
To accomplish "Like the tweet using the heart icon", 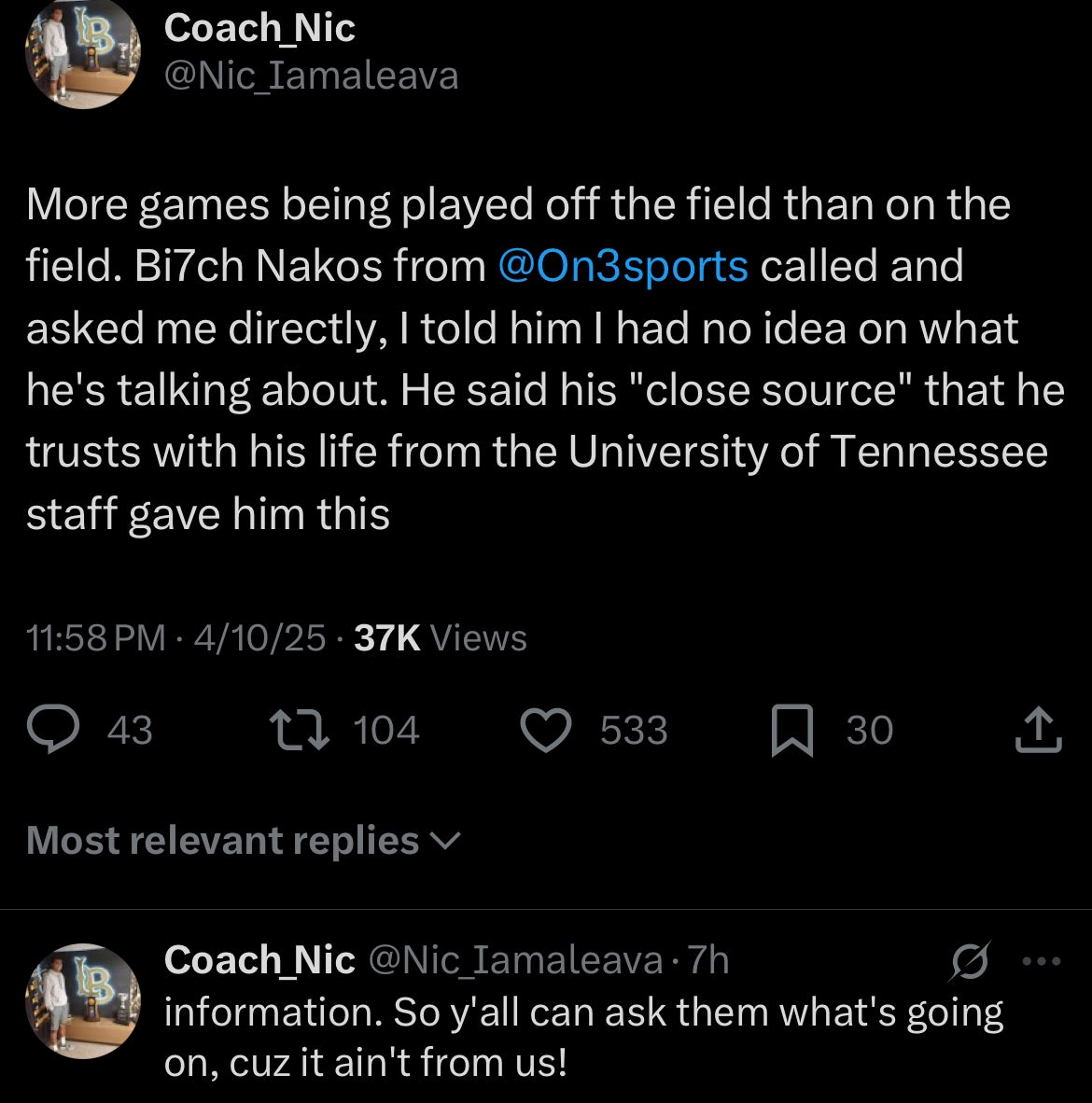I will tap(549, 731).
